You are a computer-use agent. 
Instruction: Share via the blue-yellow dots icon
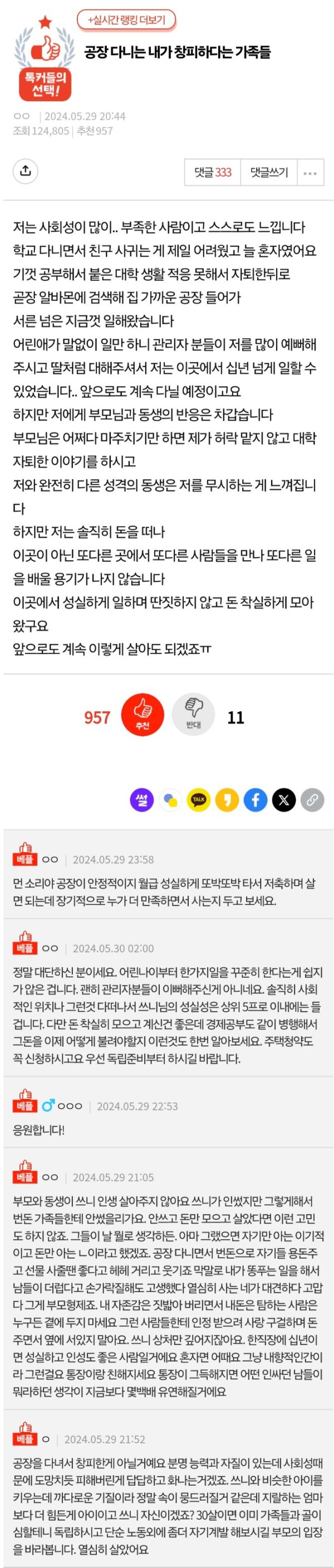[x=170, y=799]
